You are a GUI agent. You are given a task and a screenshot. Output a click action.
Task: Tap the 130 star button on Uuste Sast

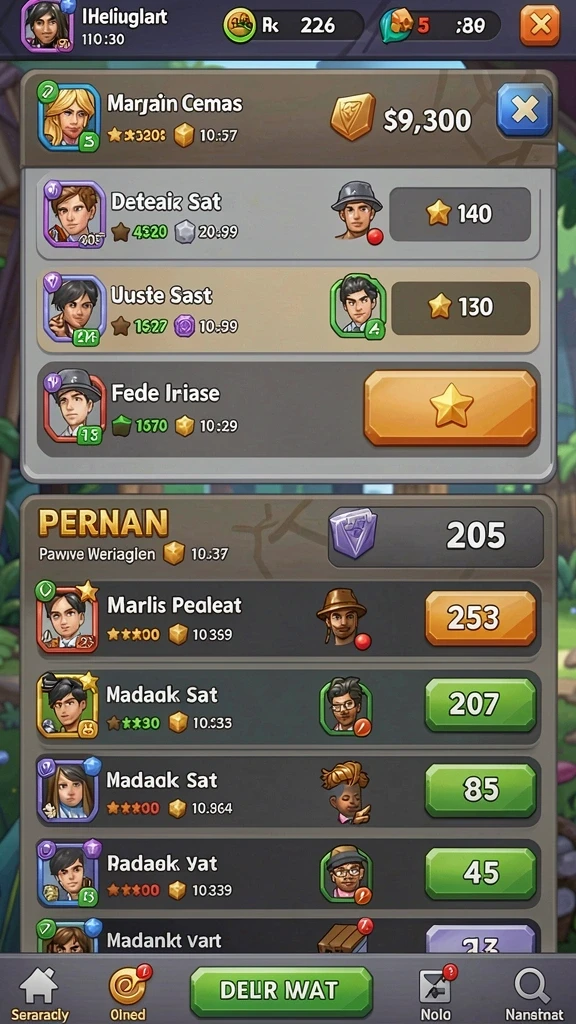click(x=460, y=308)
